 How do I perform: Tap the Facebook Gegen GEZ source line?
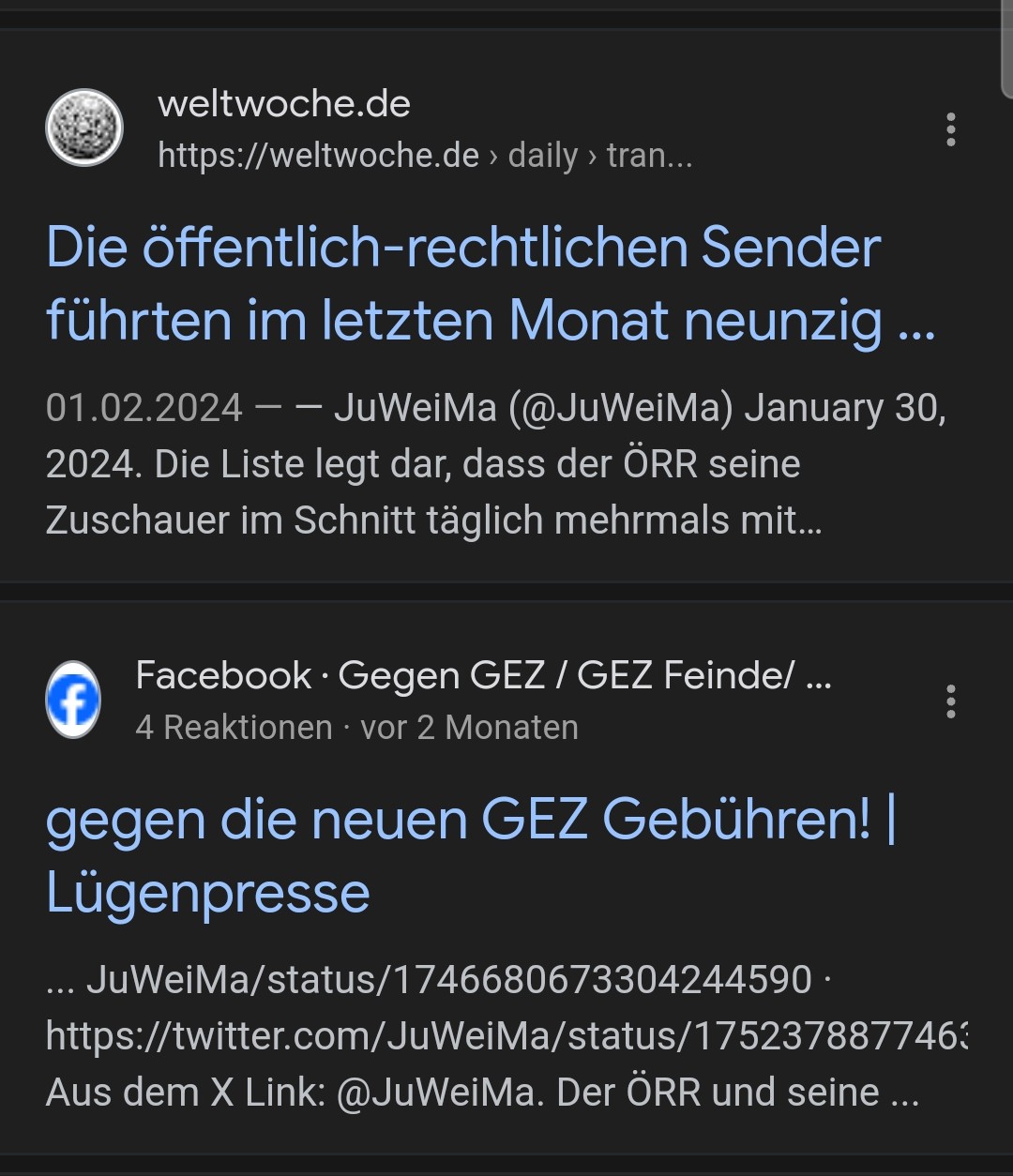pos(482,676)
